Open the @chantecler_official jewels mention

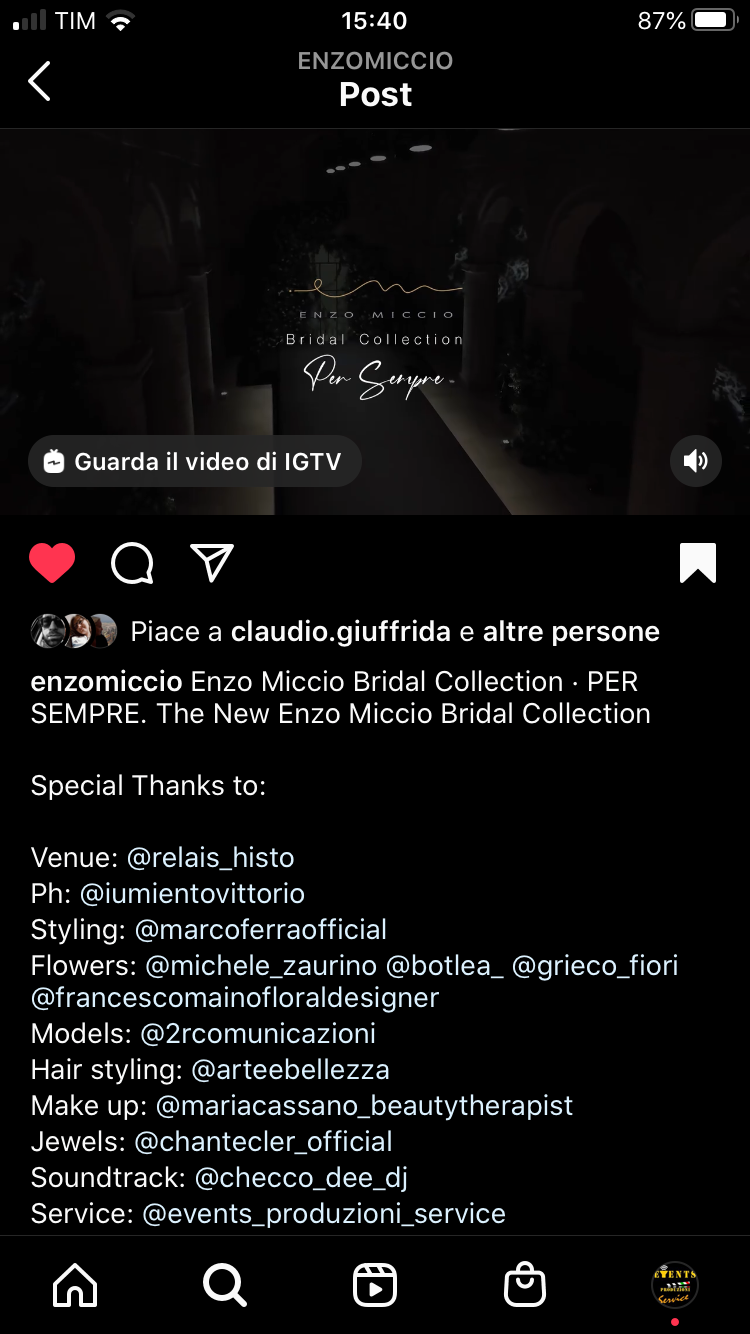coord(263,1142)
